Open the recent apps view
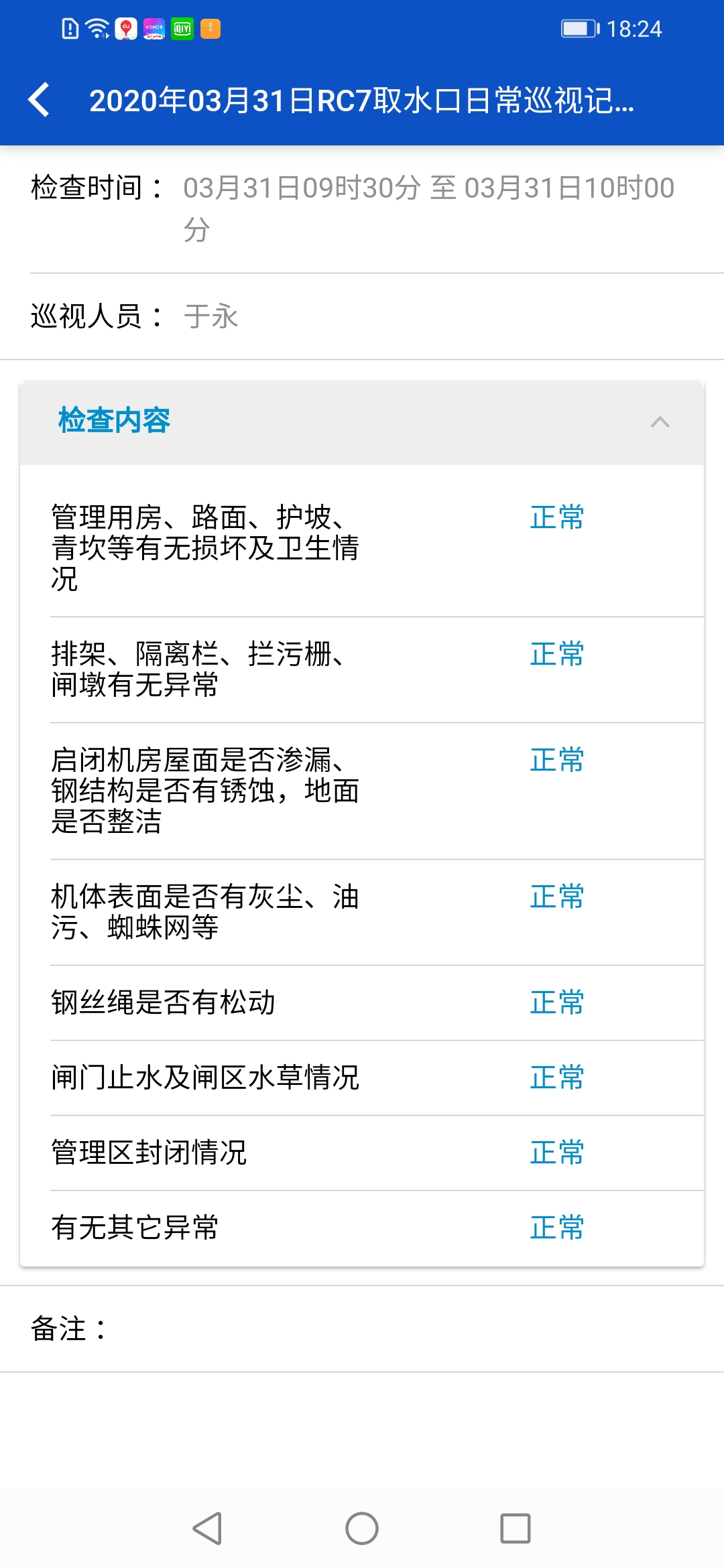 [516, 1528]
